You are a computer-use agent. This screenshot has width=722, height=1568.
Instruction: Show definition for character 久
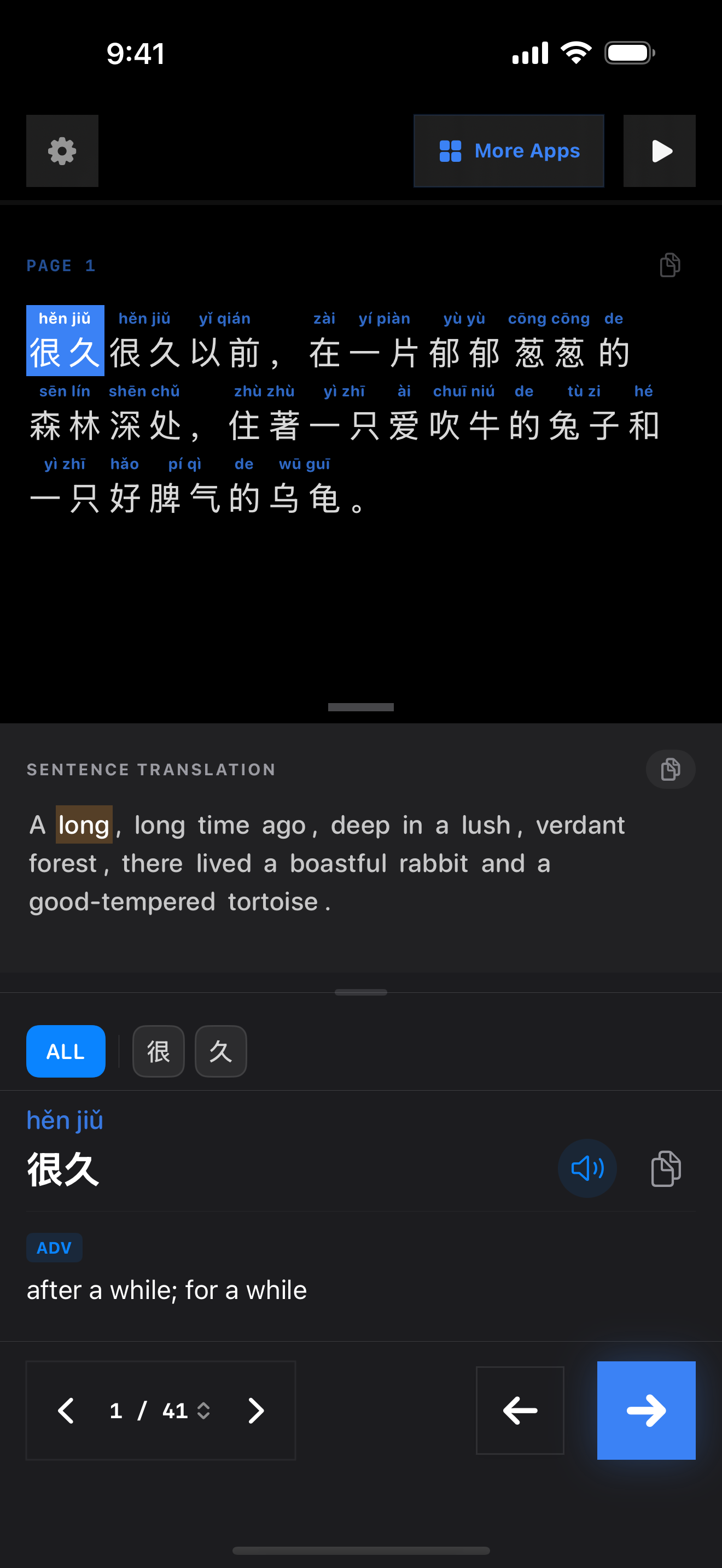(x=220, y=1051)
